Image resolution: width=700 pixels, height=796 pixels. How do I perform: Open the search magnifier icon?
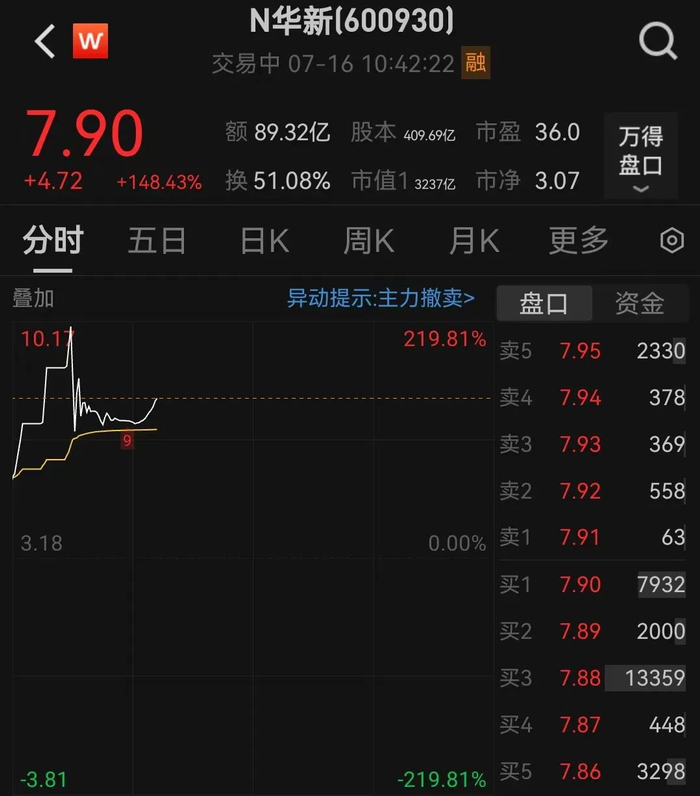[658, 42]
